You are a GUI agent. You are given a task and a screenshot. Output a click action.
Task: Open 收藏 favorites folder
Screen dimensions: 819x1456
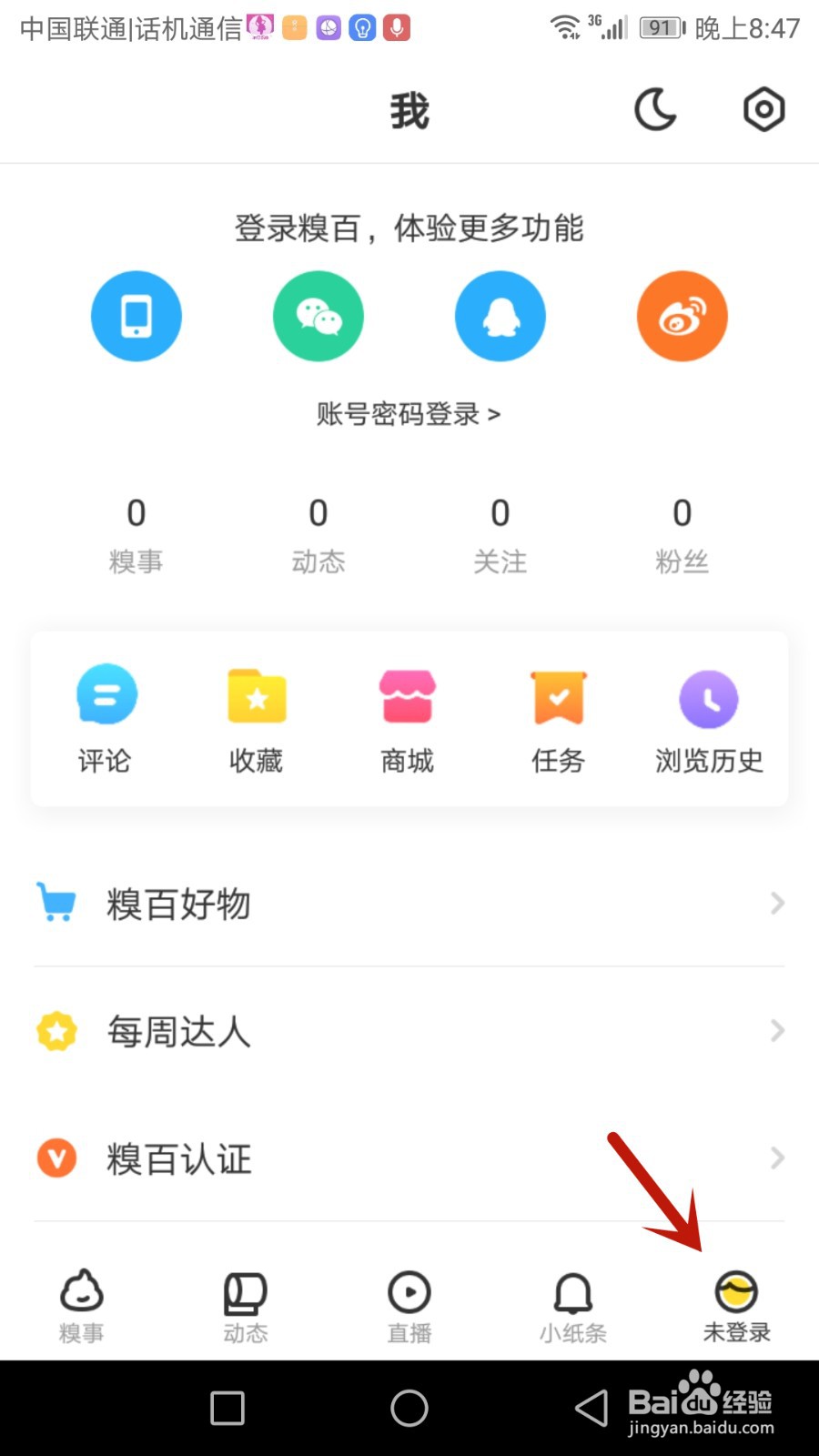coord(257,719)
